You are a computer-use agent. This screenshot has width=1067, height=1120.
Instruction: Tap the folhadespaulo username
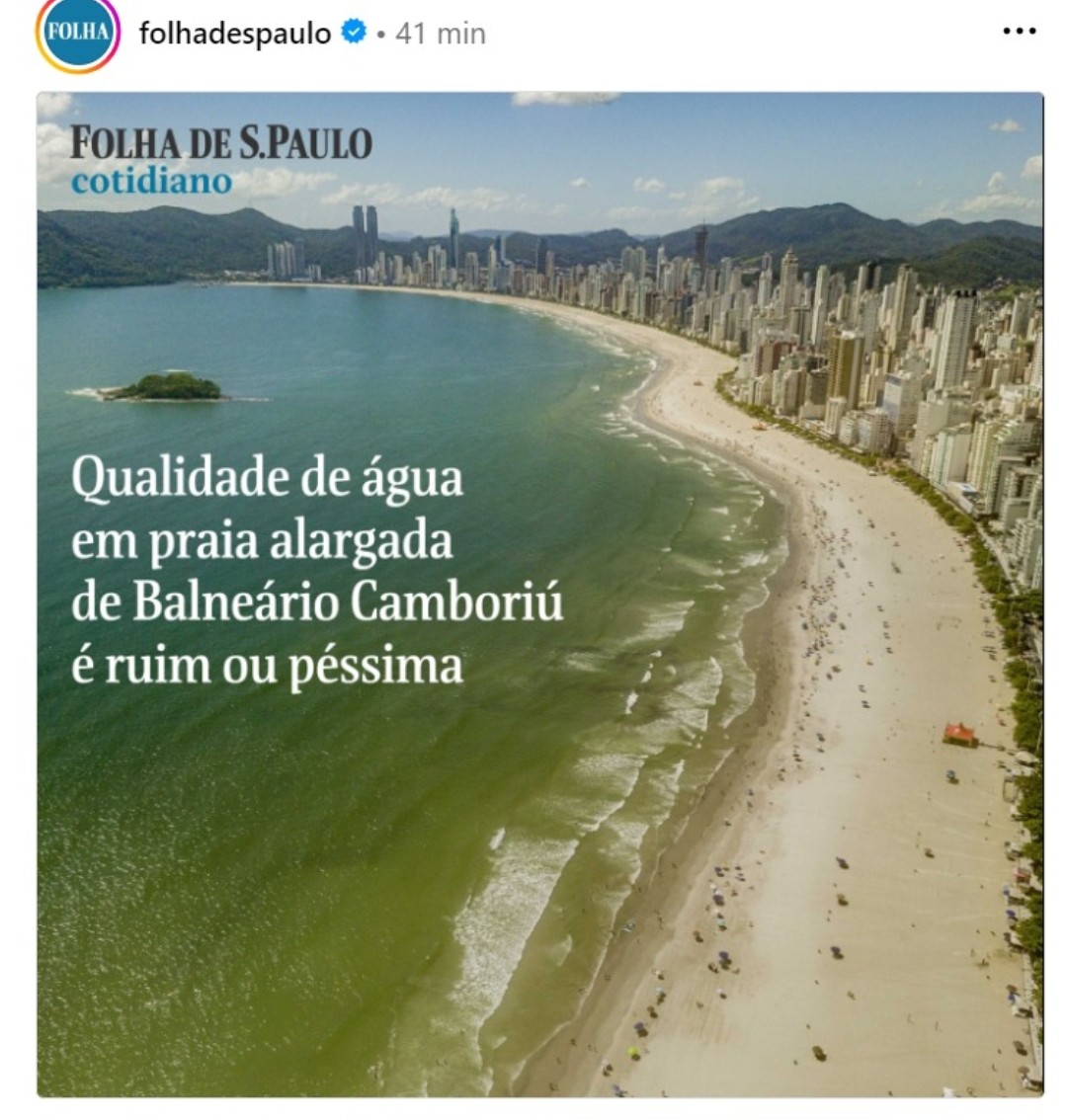tap(235, 34)
